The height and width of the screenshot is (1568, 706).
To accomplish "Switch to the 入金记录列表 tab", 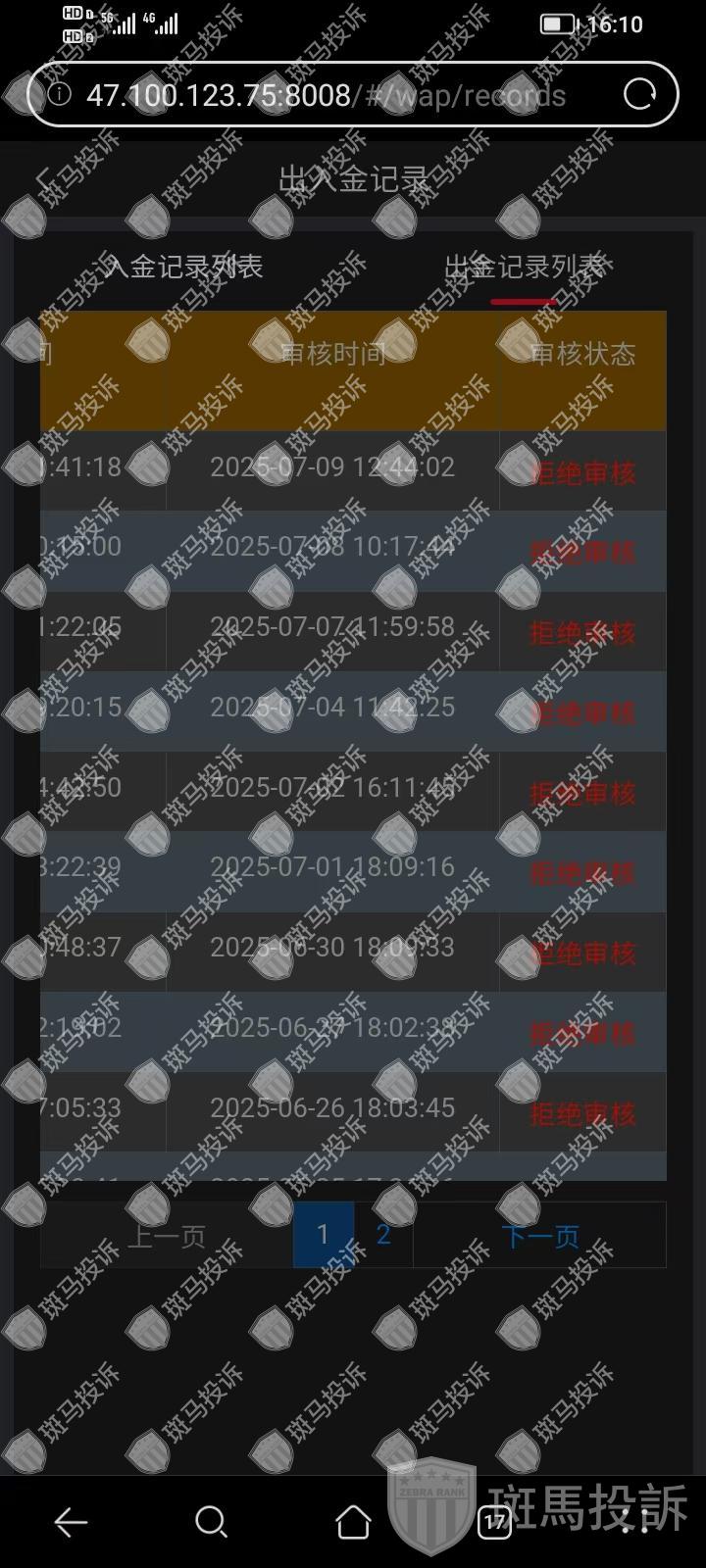I will pyautogui.click(x=183, y=267).
